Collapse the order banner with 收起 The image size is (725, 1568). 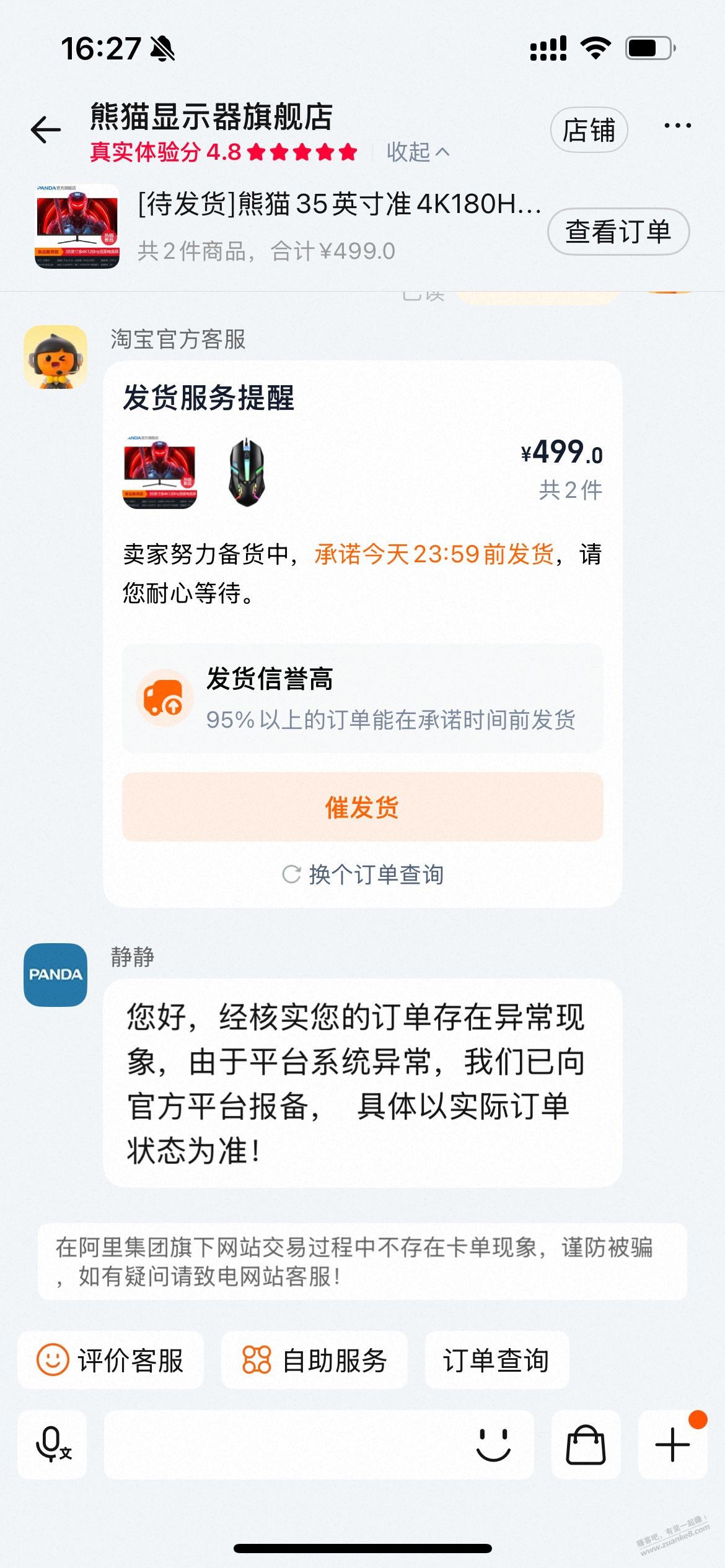coord(417,152)
